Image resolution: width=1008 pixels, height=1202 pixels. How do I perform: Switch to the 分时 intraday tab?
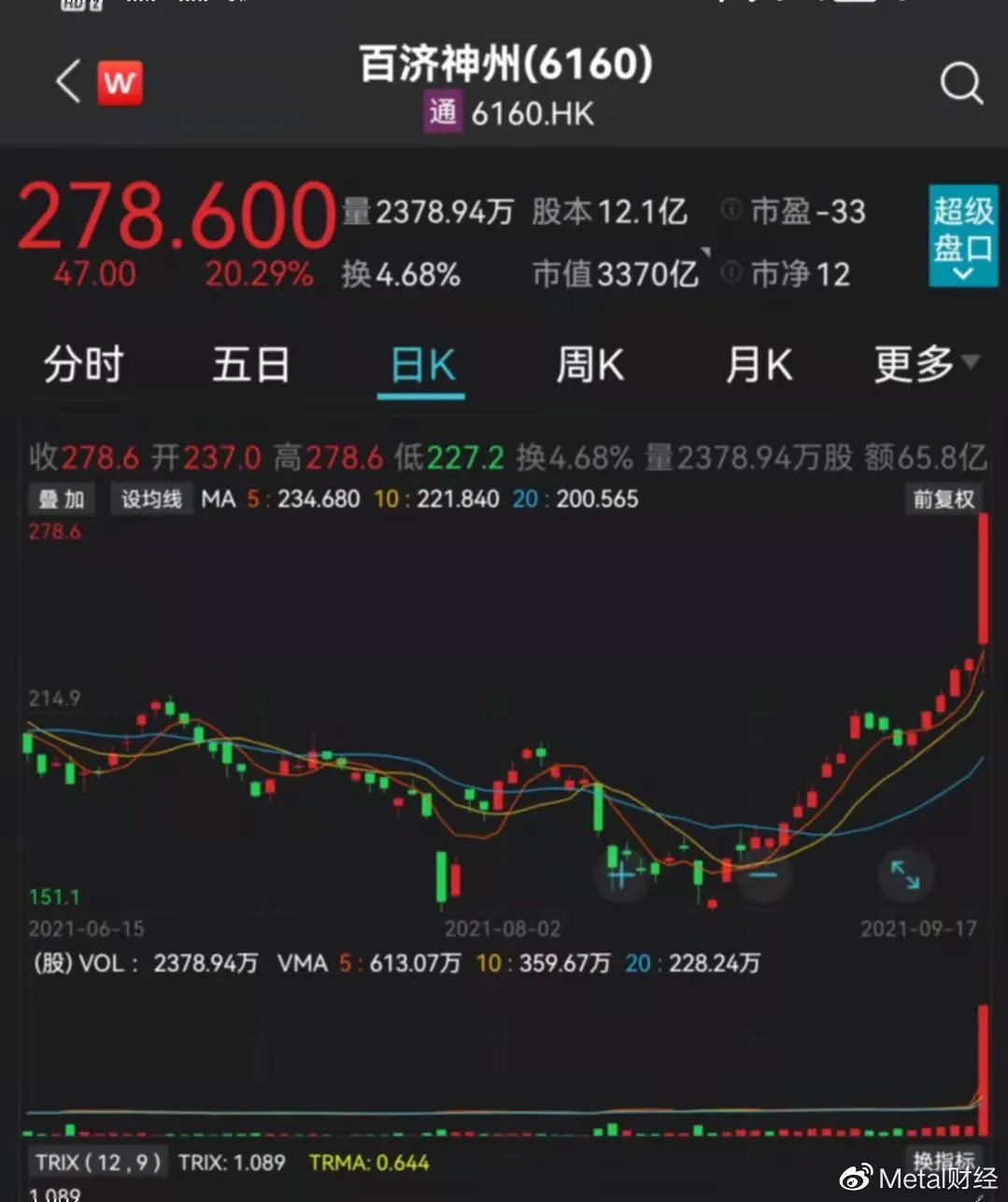pyautogui.click(x=84, y=365)
